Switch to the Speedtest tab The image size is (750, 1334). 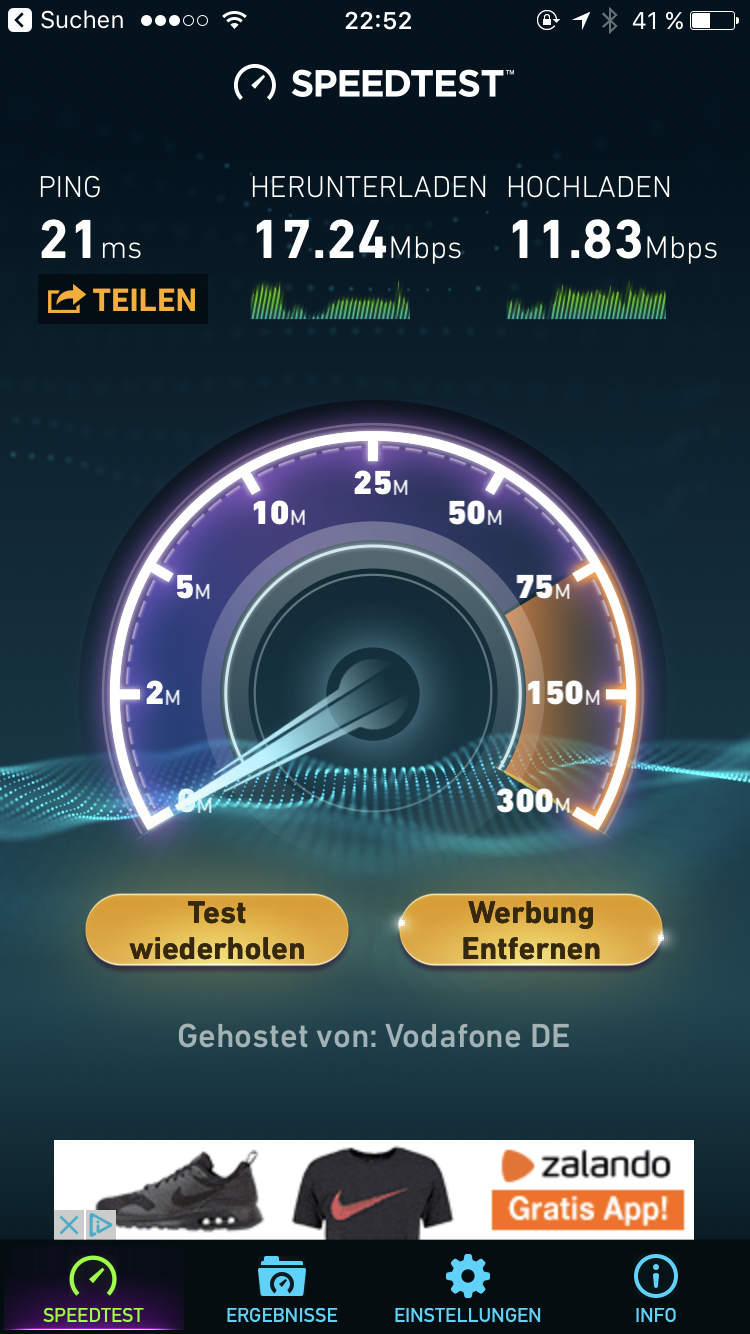93,1288
